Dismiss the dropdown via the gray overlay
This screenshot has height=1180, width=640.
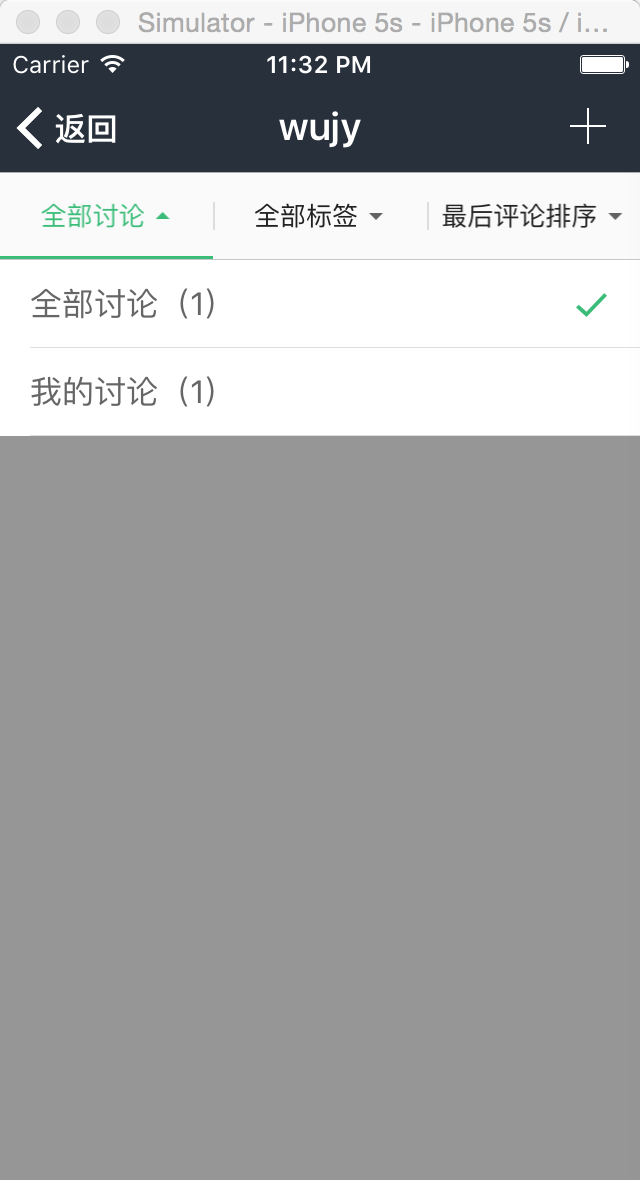click(320, 807)
